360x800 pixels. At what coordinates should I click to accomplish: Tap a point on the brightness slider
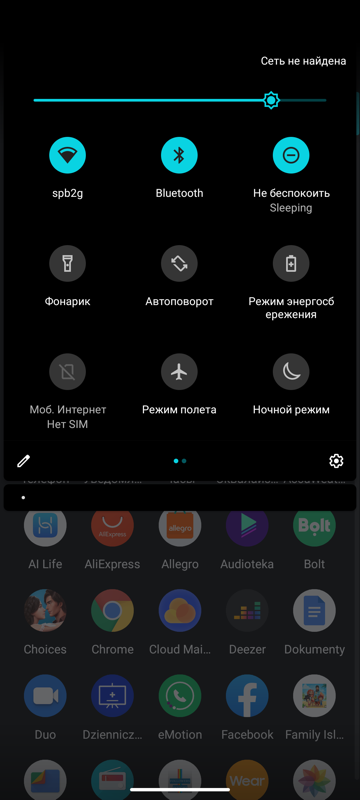coord(179,100)
